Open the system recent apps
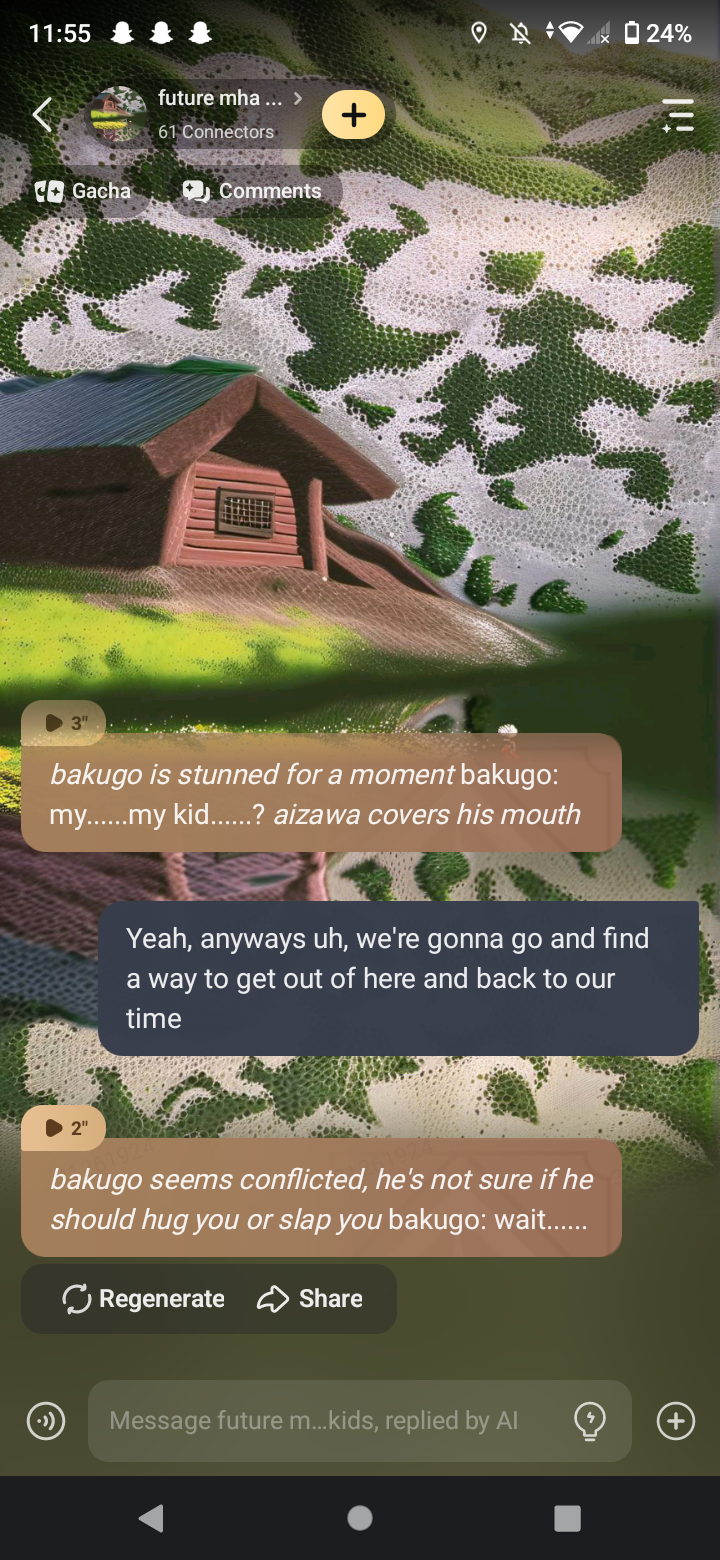 pos(567,1518)
